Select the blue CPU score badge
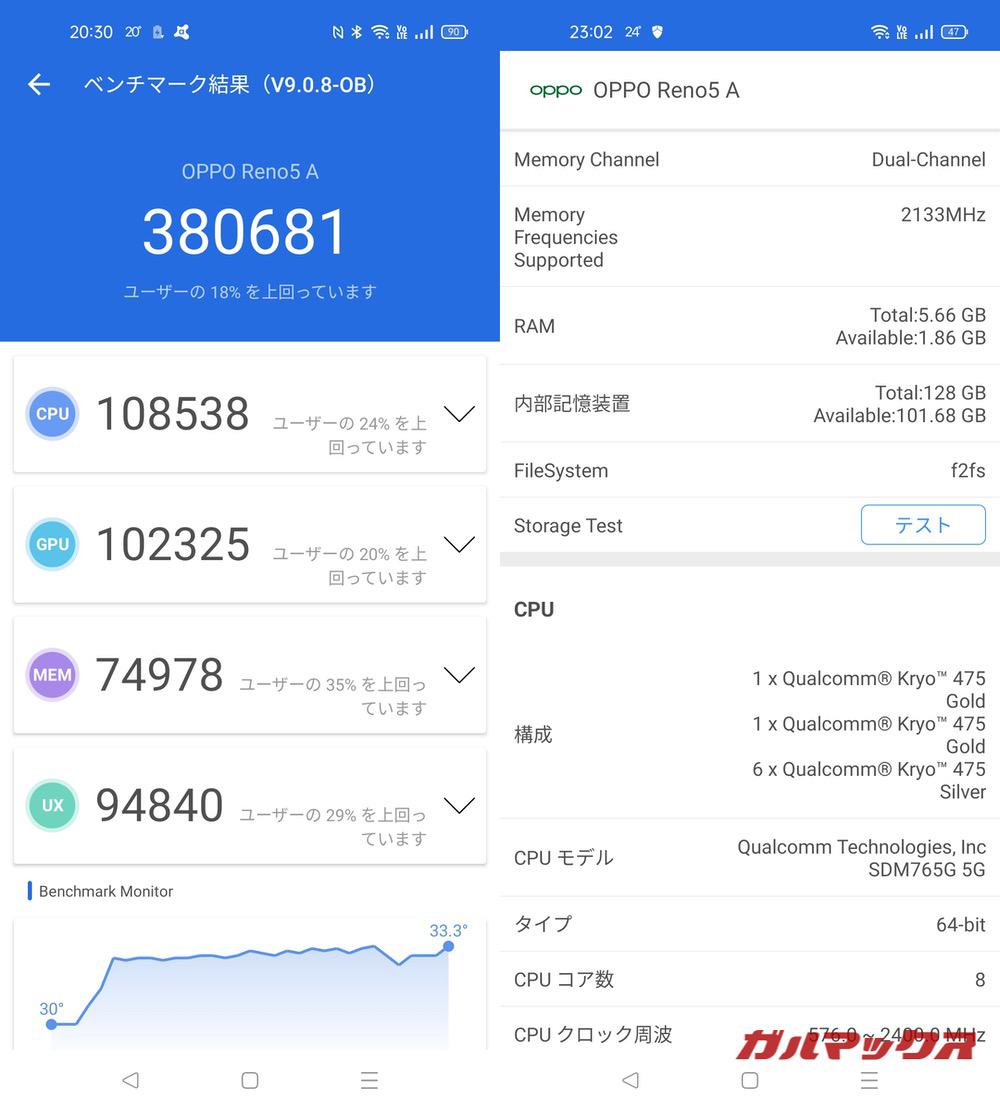1000x1111 pixels. click(x=51, y=413)
